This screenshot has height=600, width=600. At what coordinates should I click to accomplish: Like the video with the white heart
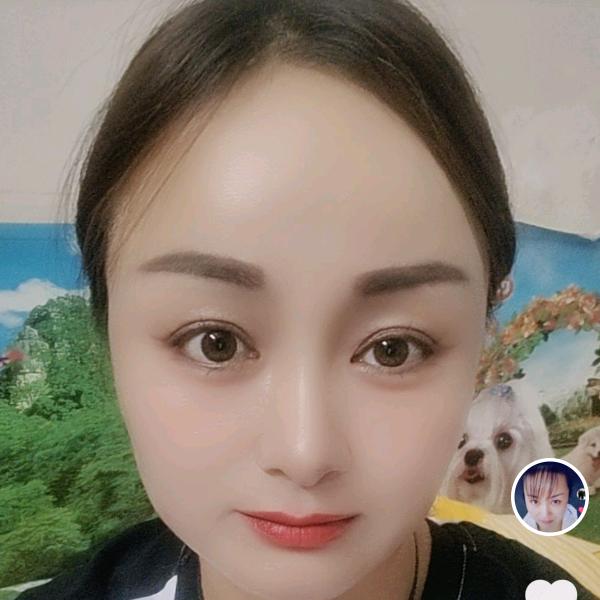click(551, 590)
